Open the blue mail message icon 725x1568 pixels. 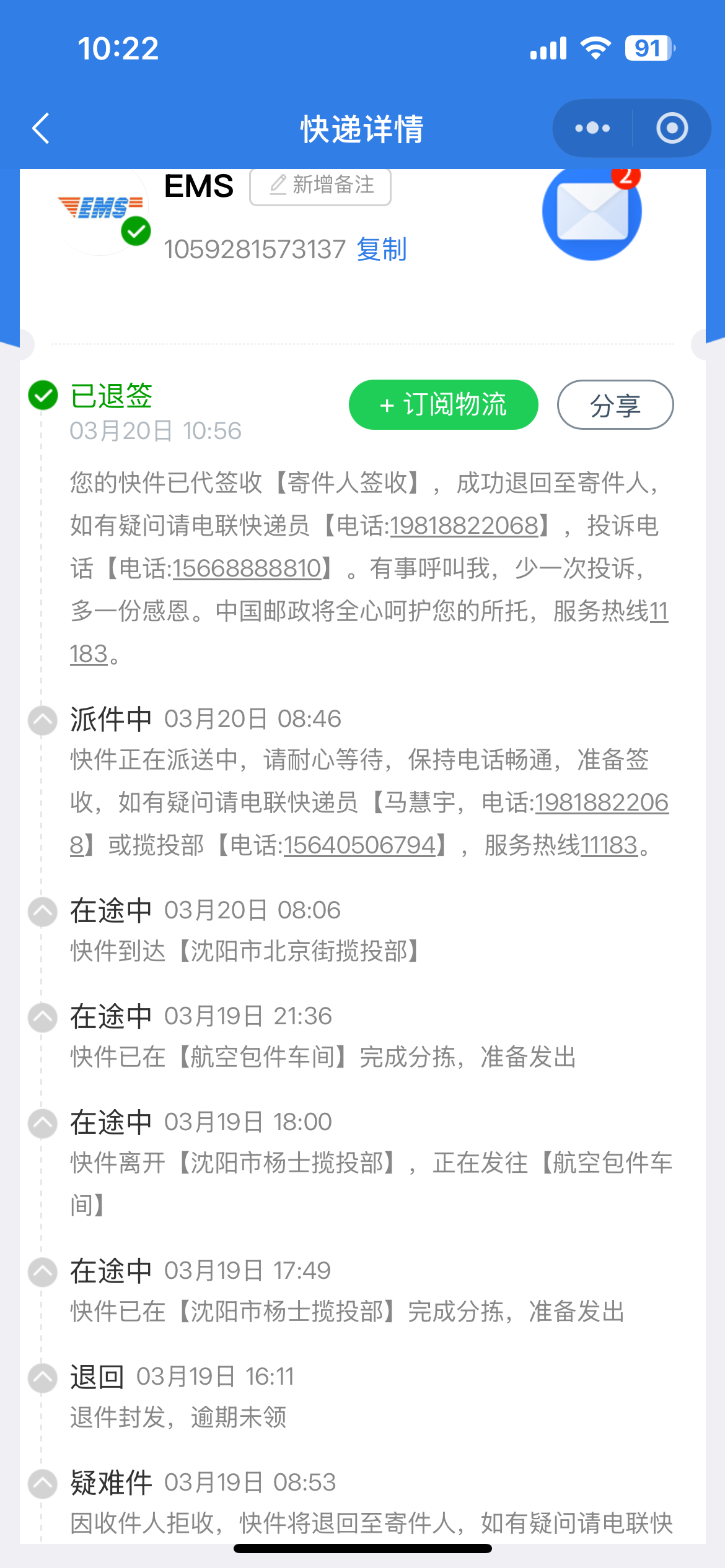tap(592, 212)
